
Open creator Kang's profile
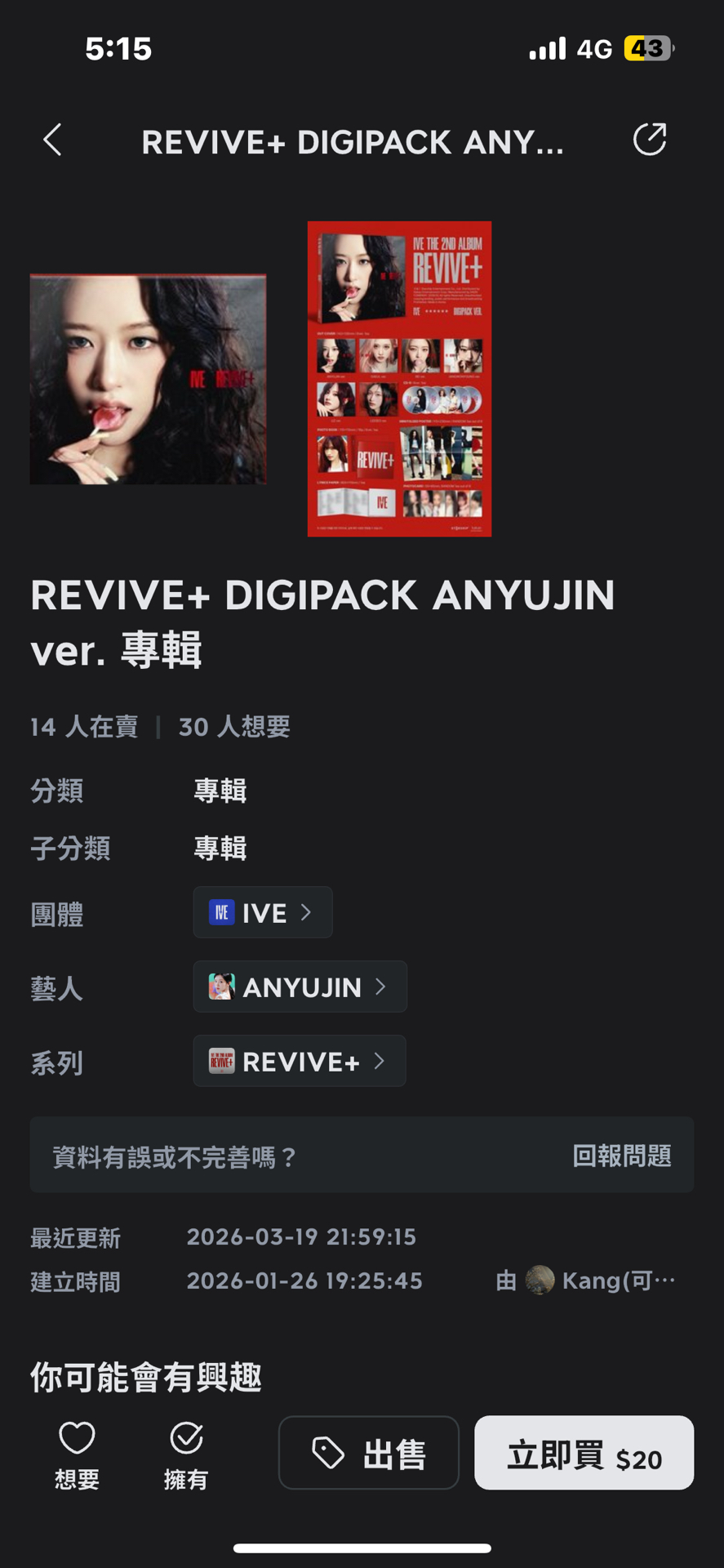click(600, 1281)
